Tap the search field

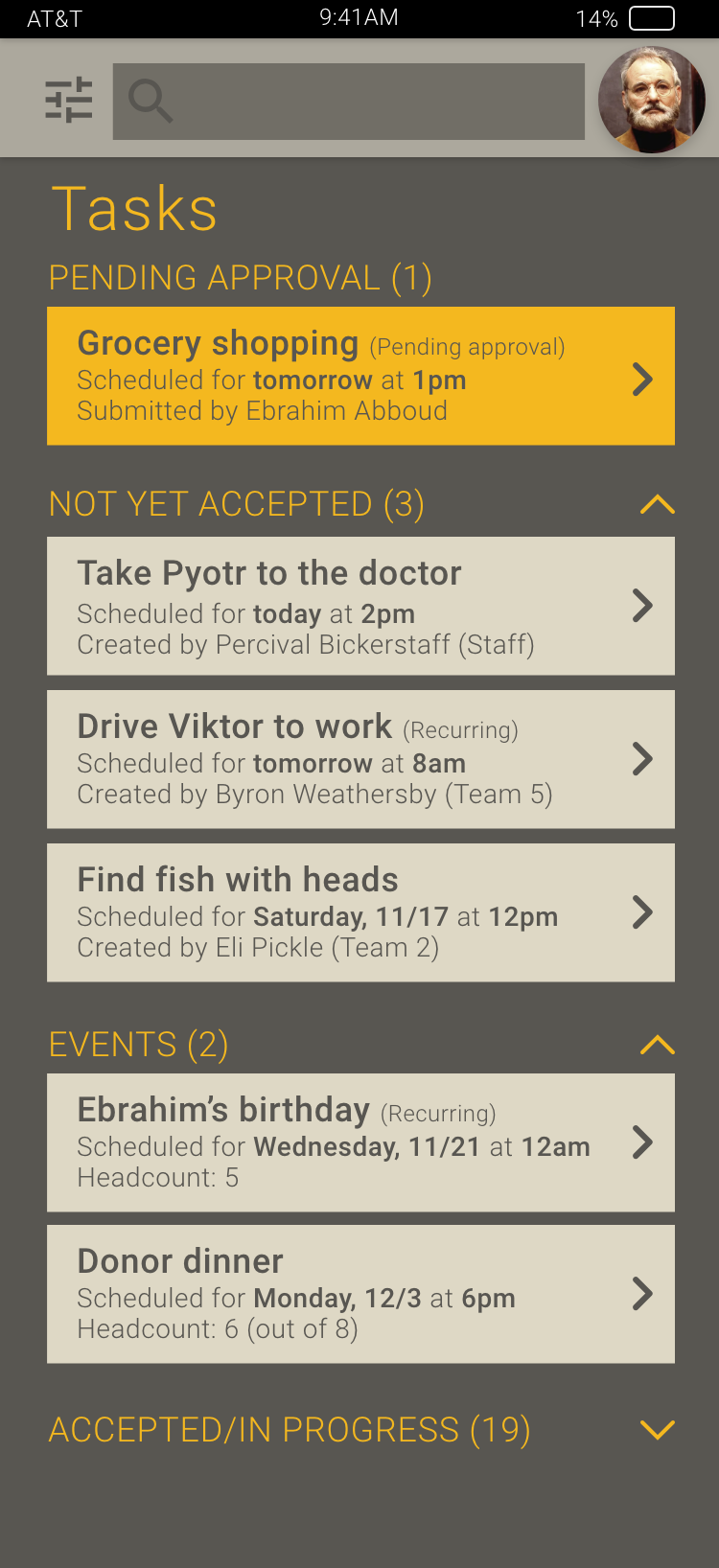[x=349, y=102]
